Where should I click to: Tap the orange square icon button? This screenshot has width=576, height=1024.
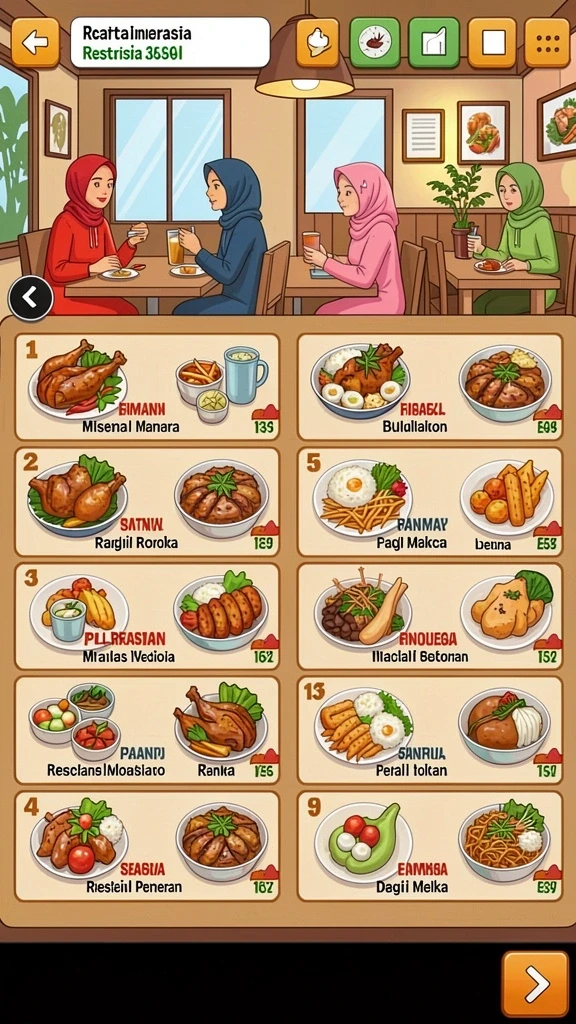492,42
